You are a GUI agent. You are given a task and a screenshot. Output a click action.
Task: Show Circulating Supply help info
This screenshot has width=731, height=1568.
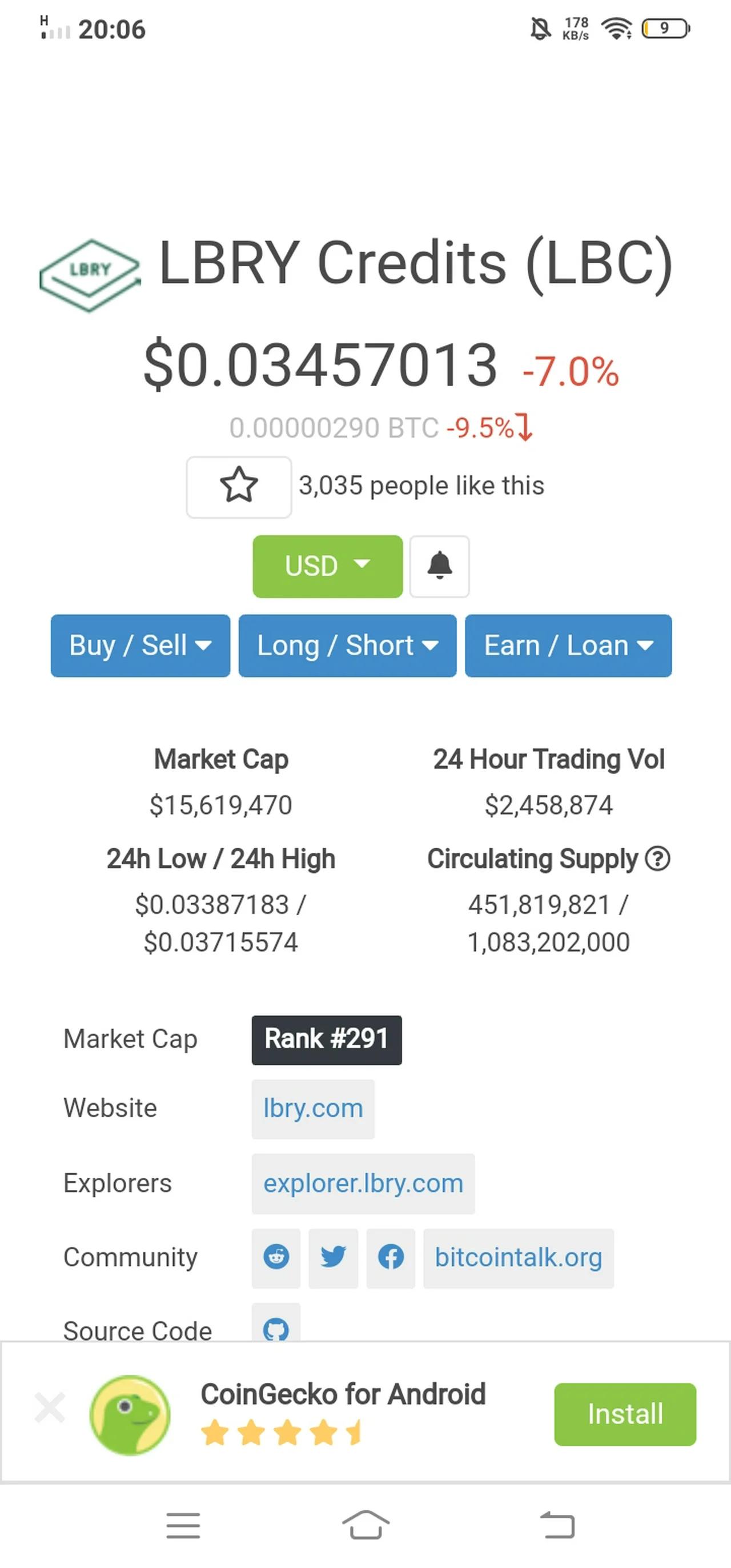pyautogui.click(x=658, y=859)
